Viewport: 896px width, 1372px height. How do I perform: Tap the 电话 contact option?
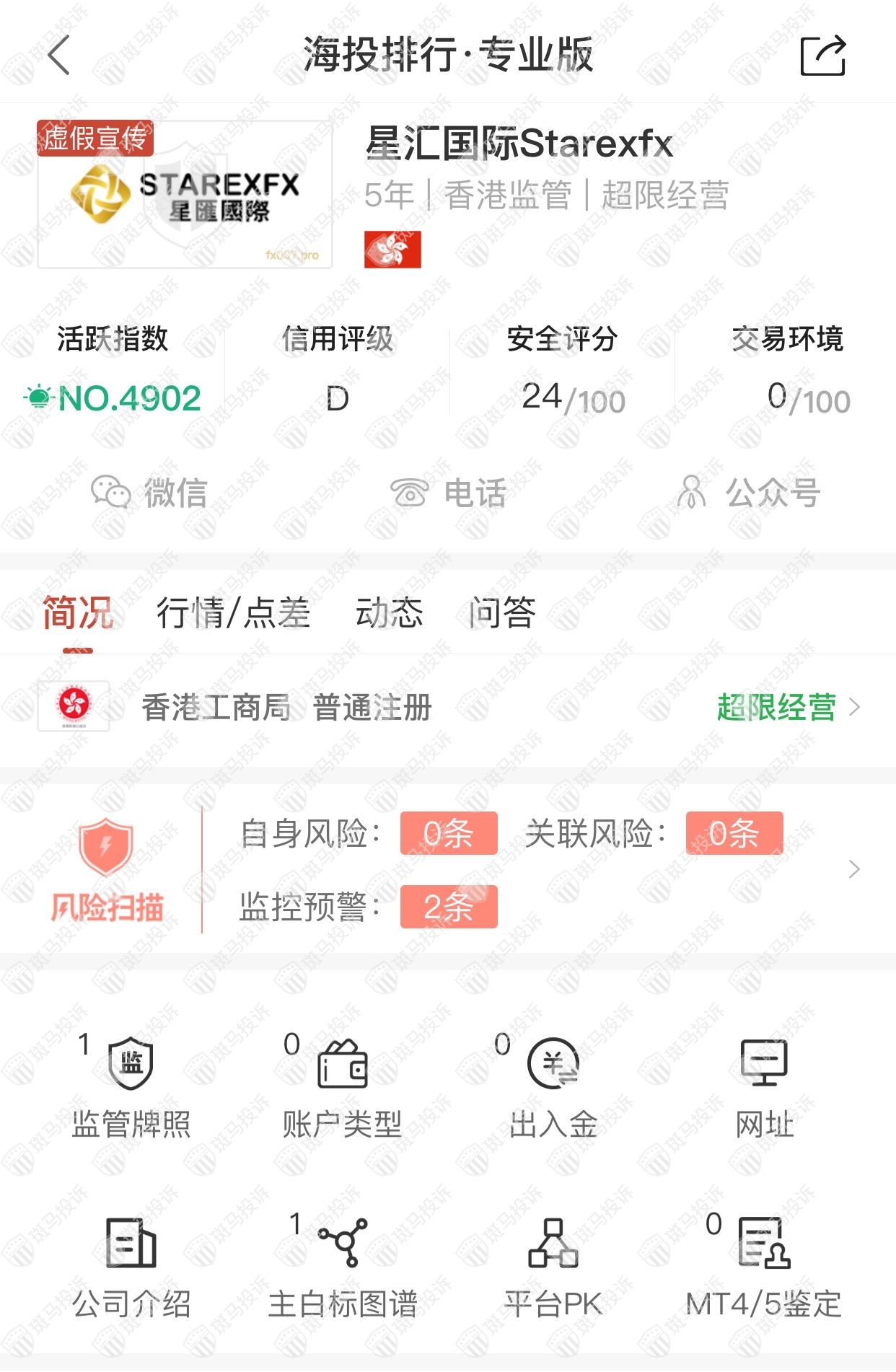tap(448, 493)
